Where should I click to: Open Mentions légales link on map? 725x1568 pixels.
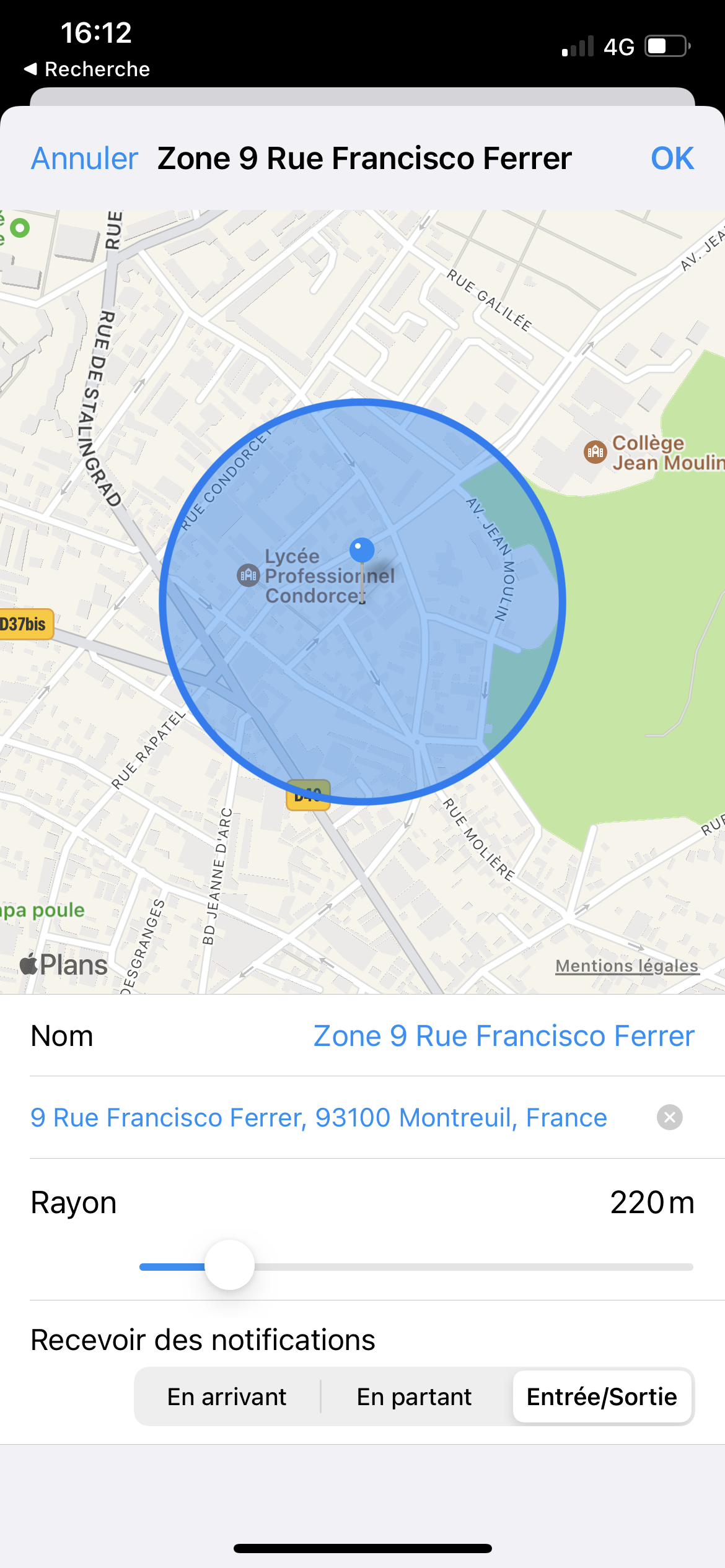[x=626, y=966]
